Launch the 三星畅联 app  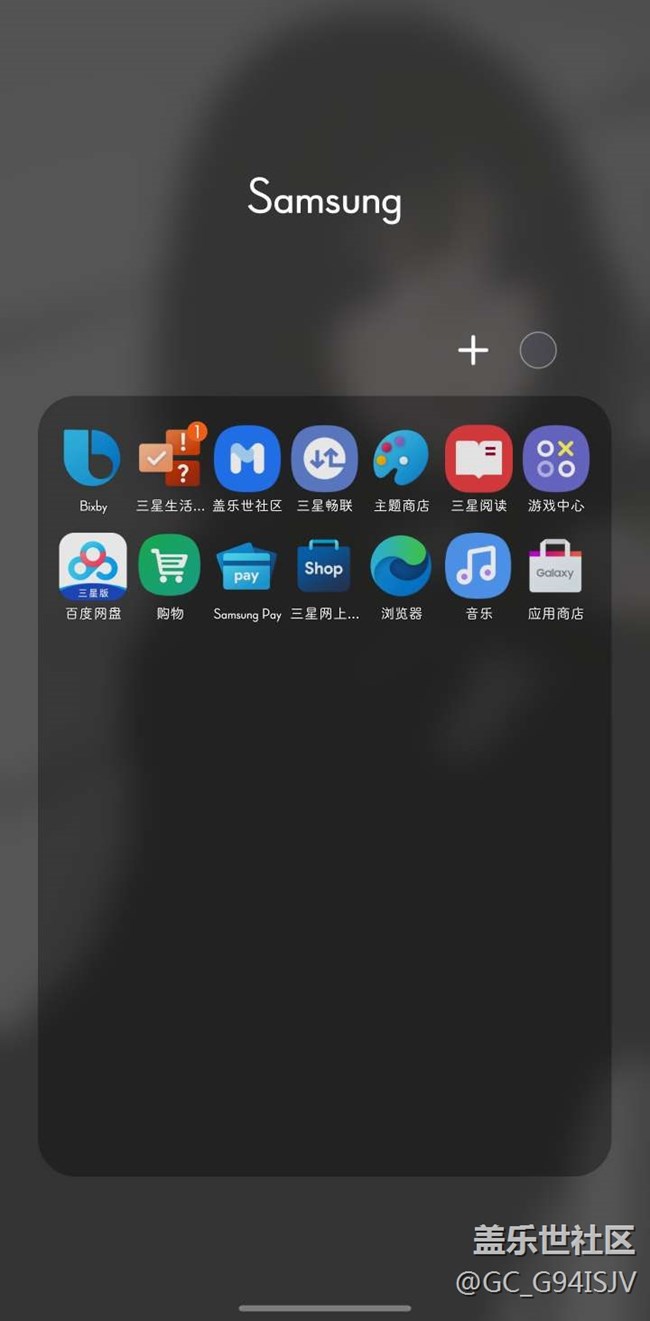324,458
